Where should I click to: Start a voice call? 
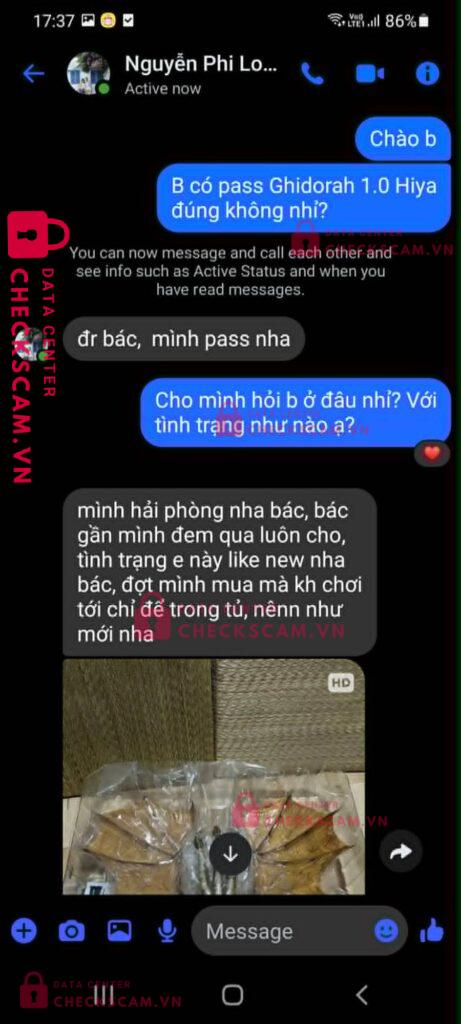click(x=312, y=74)
